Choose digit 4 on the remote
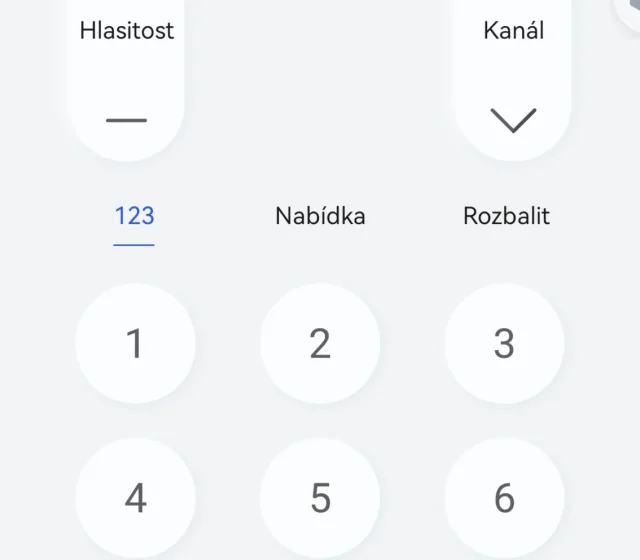The image size is (640, 560). [x=135, y=497]
